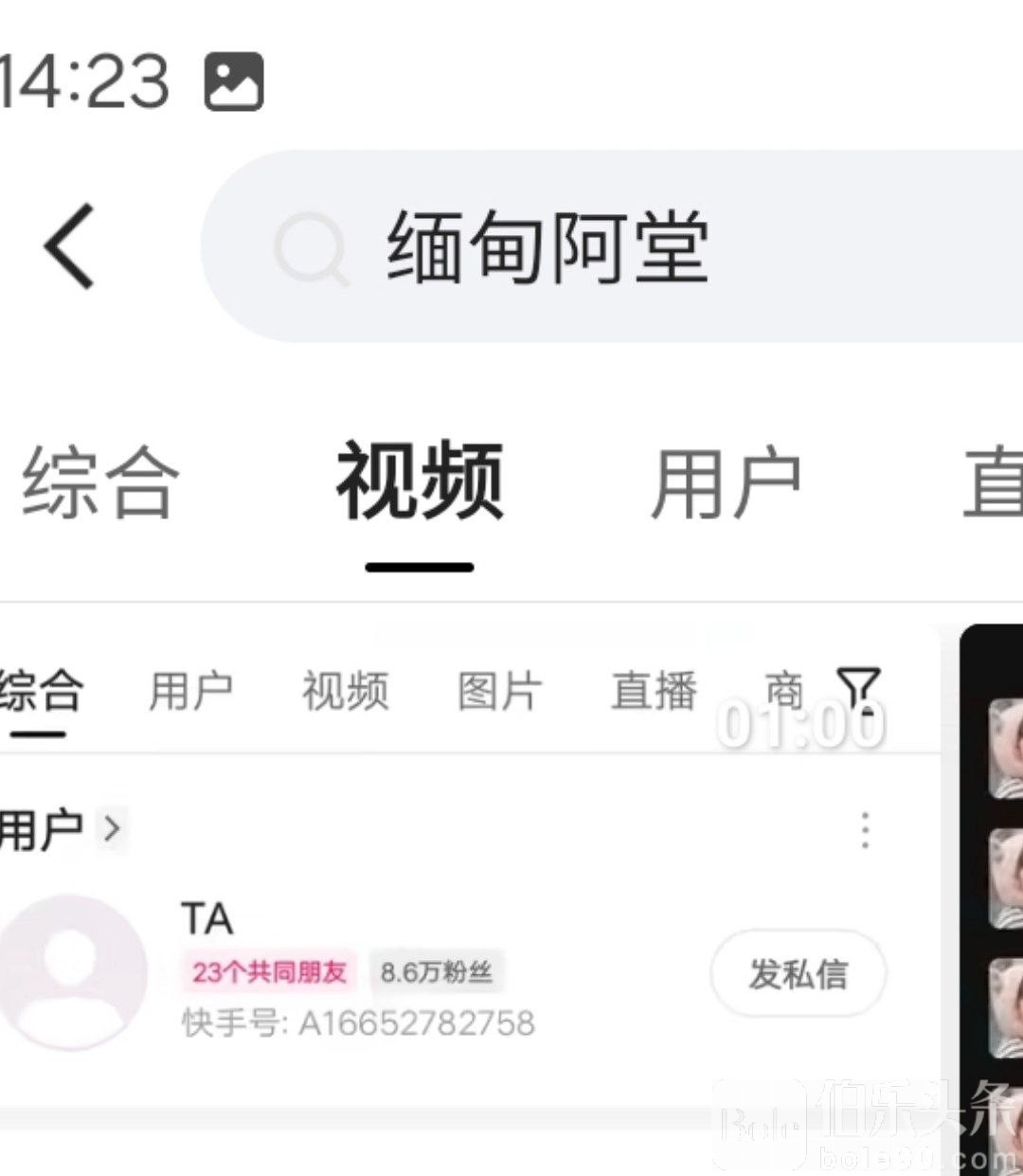Go back from the search results
Image resolution: width=1023 pixels, height=1176 pixels.
(69, 246)
